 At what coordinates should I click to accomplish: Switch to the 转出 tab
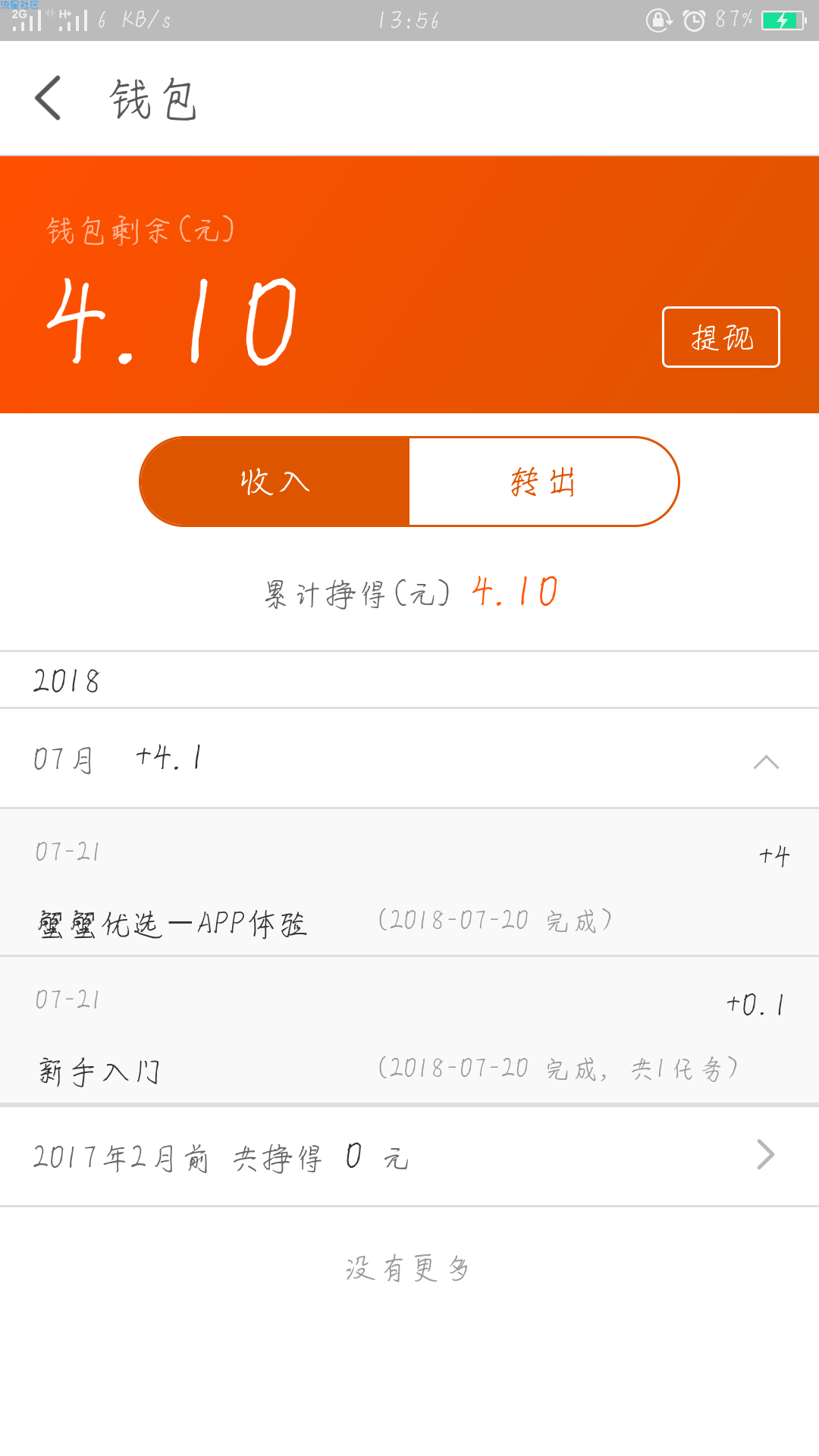(x=543, y=482)
